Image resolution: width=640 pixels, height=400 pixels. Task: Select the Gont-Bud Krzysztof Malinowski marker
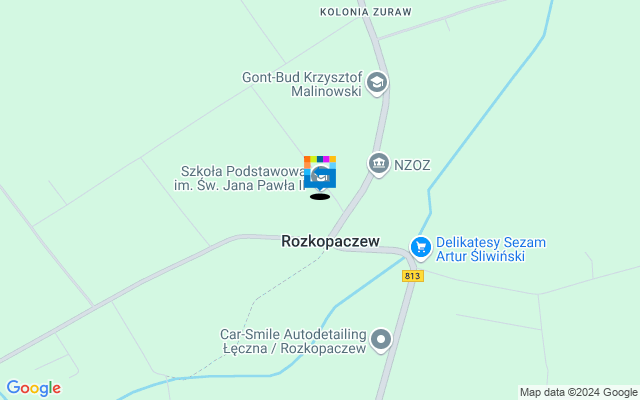click(377, 82)
